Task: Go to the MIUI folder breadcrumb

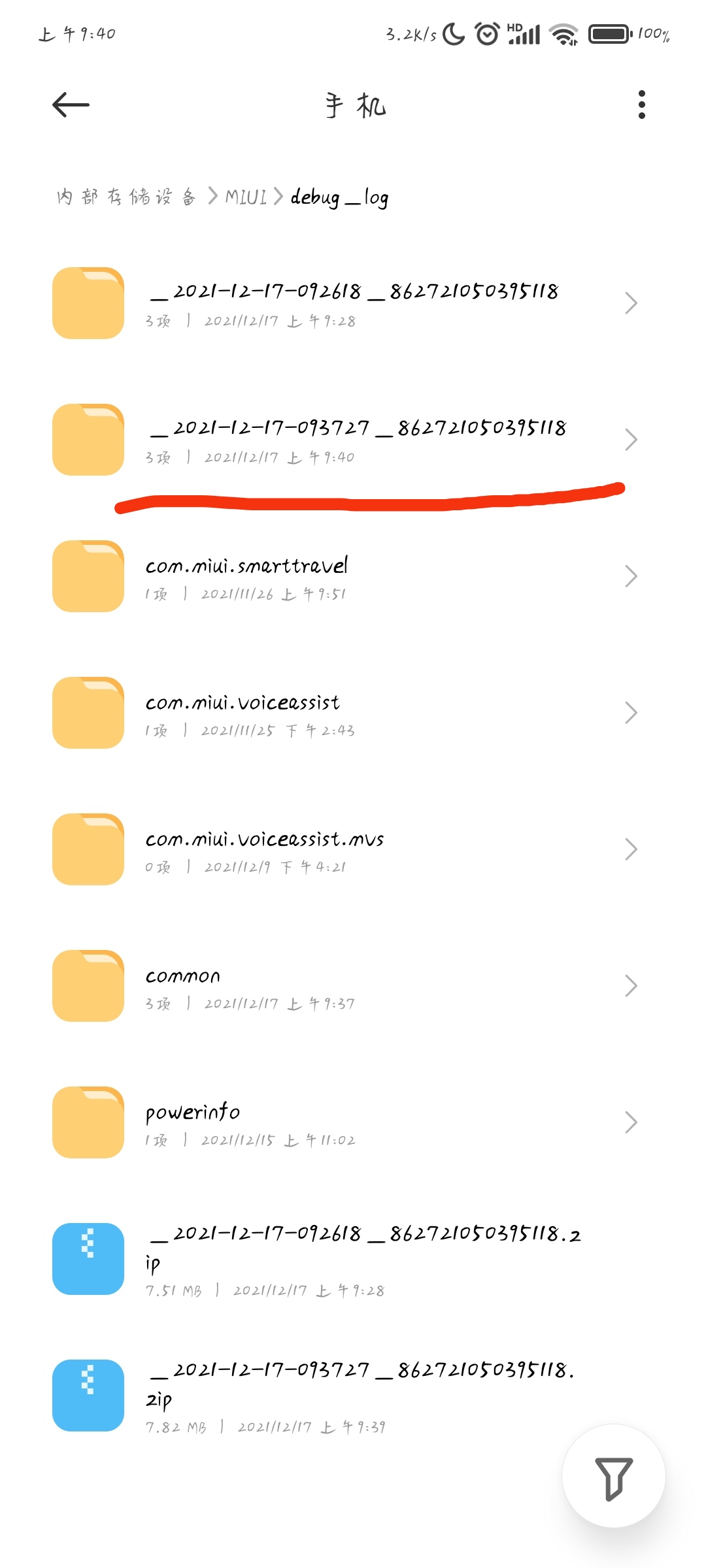Action: pyautogui.click(x=246, y=197)
